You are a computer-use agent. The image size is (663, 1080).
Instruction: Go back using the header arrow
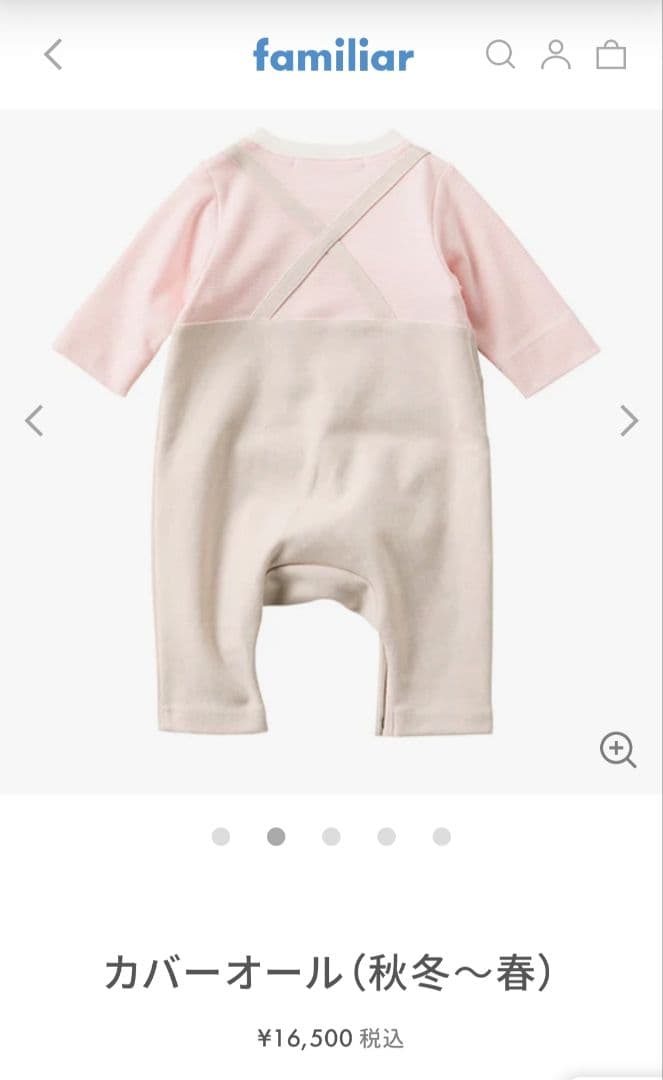(x=53, y=54)
